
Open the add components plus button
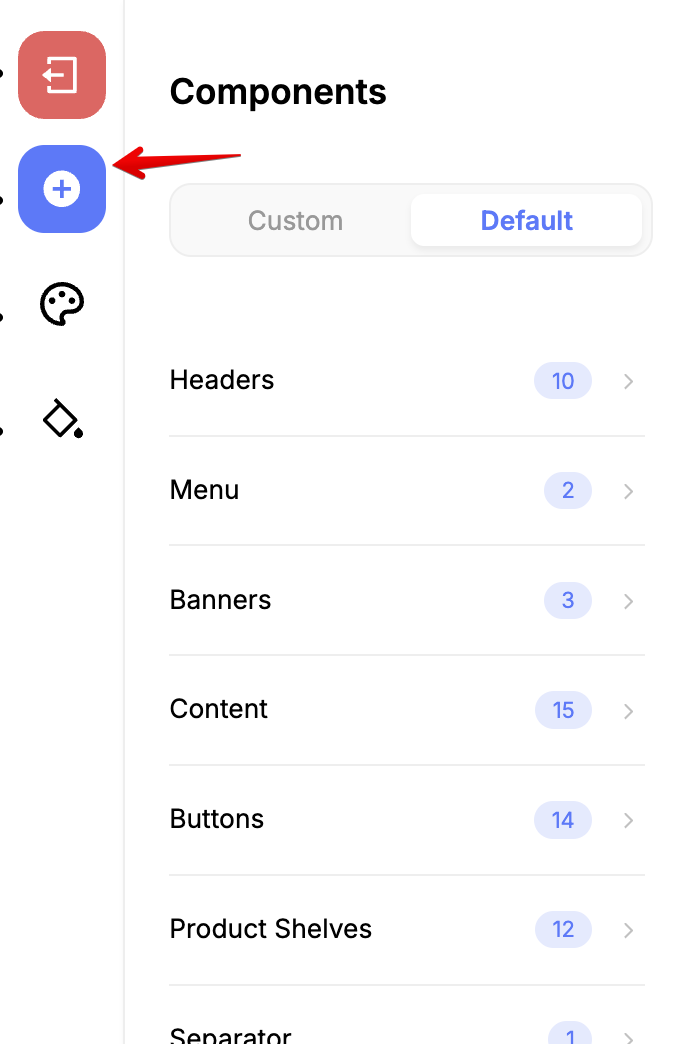62,189
